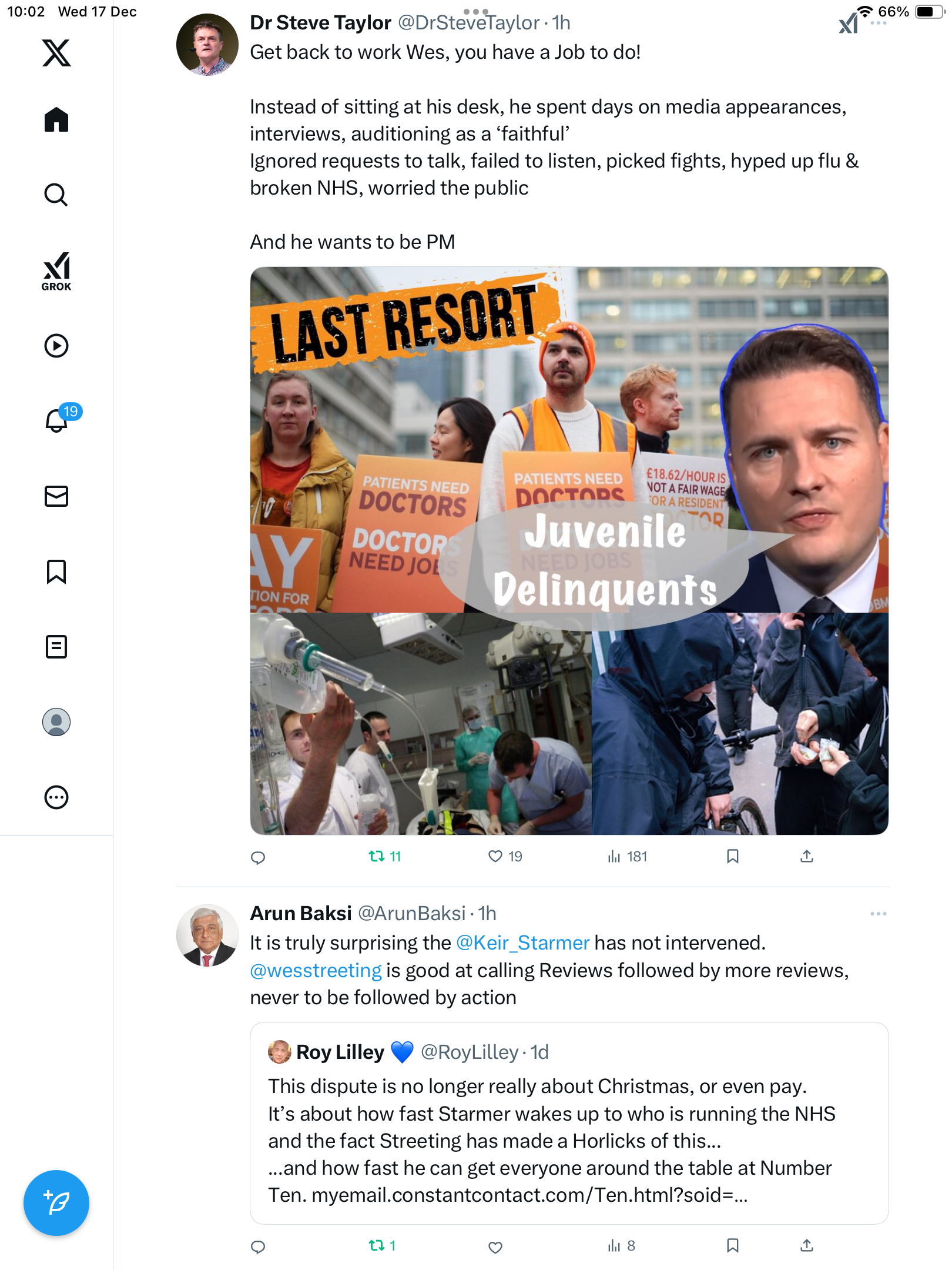952x1270 pixels.
Task: Bookmark Dr Steve Taylor's post
Action: tap(732, 857)
